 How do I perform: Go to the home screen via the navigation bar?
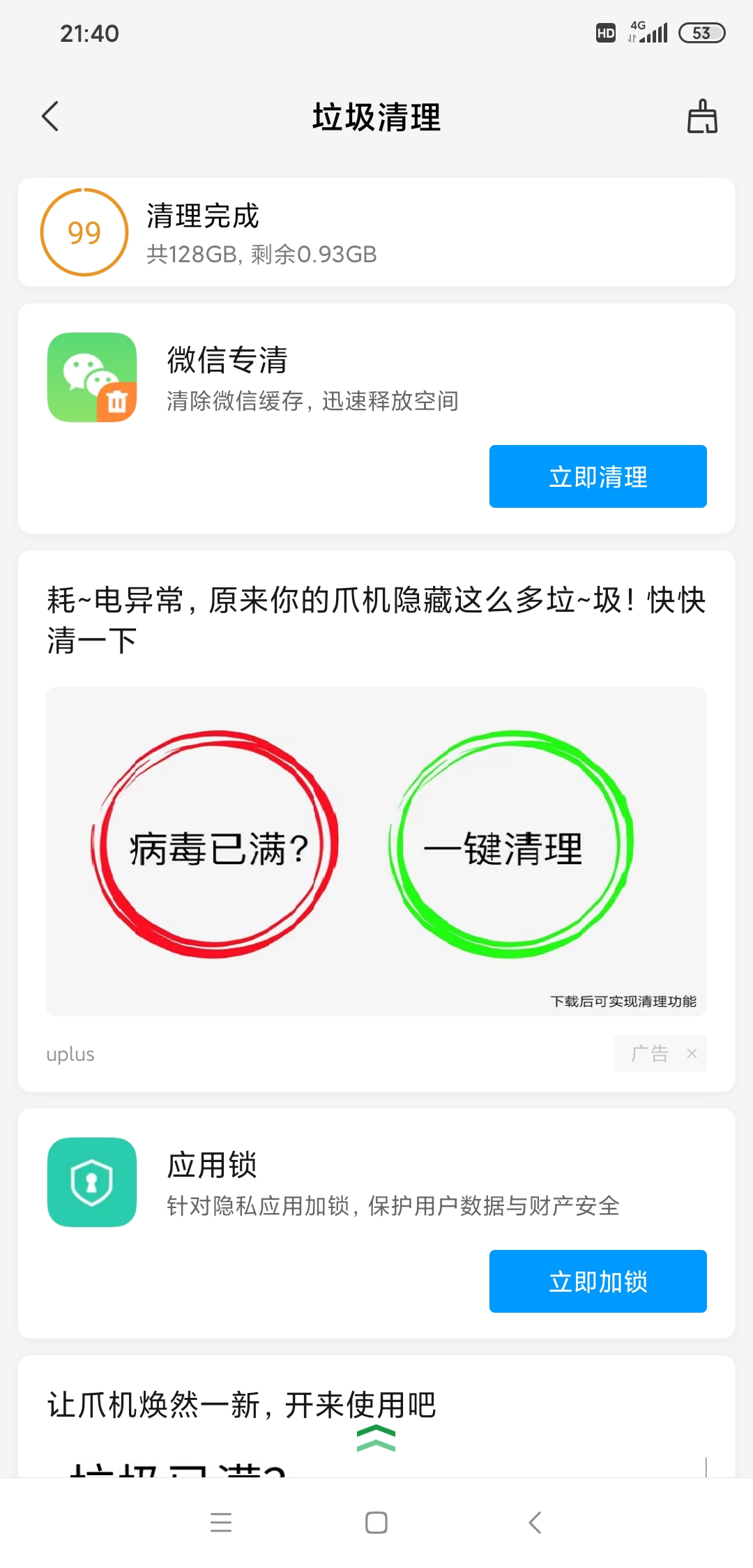point(376,1522)
